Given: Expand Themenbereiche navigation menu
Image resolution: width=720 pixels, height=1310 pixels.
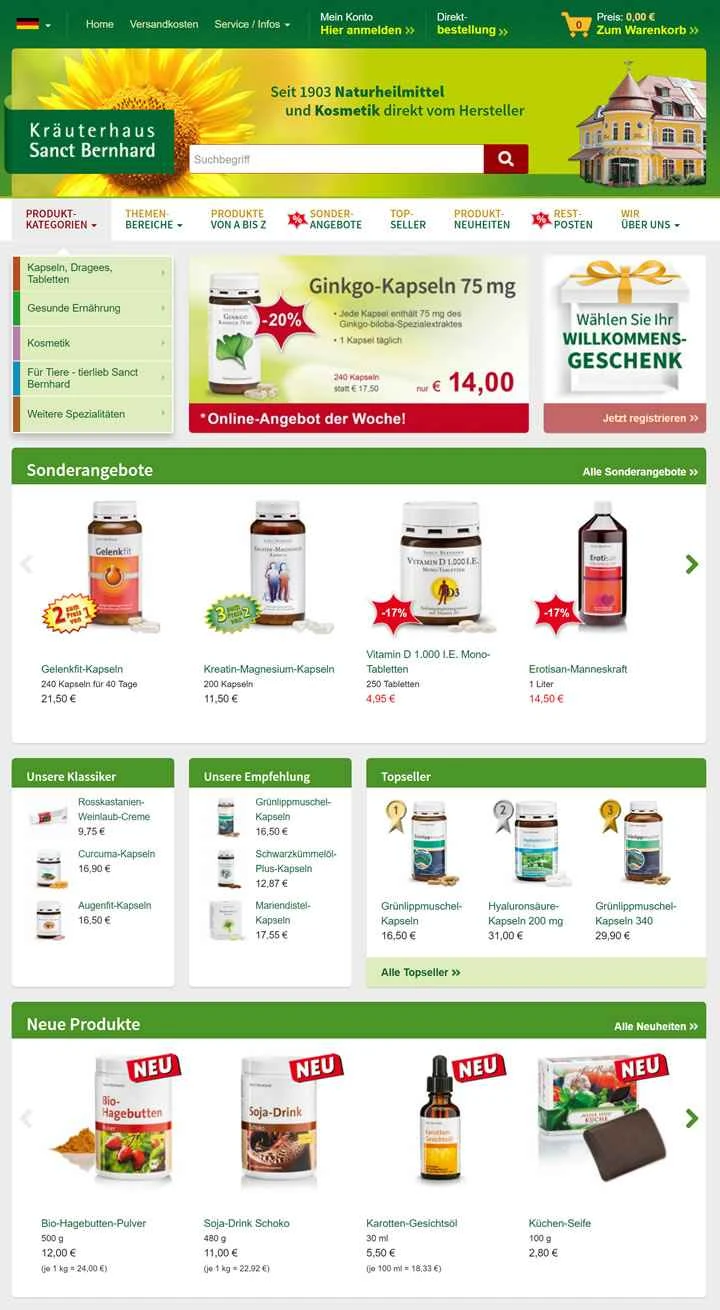Looking at the screenshot, I should pos(153,219).
